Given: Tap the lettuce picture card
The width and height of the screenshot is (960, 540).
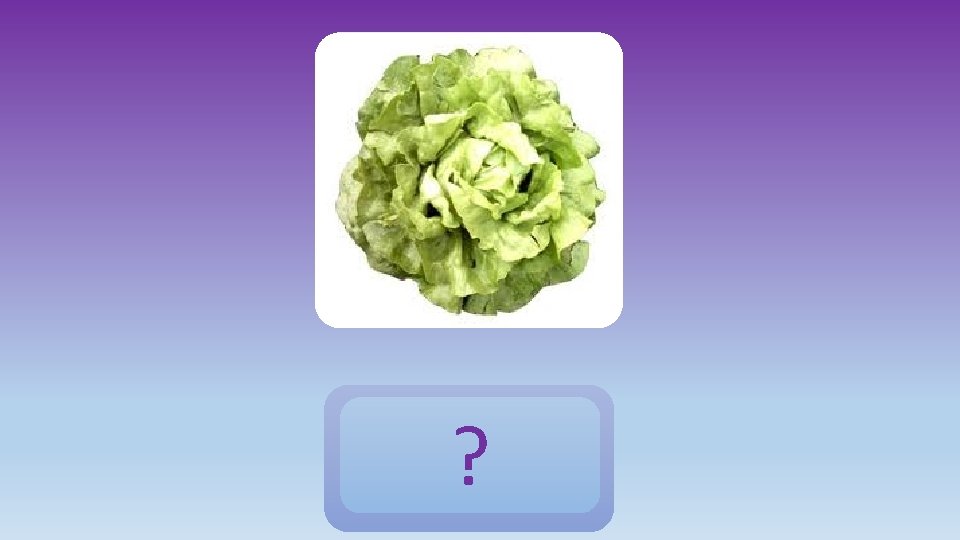Looking at the screenshot, I should (469, 180).
